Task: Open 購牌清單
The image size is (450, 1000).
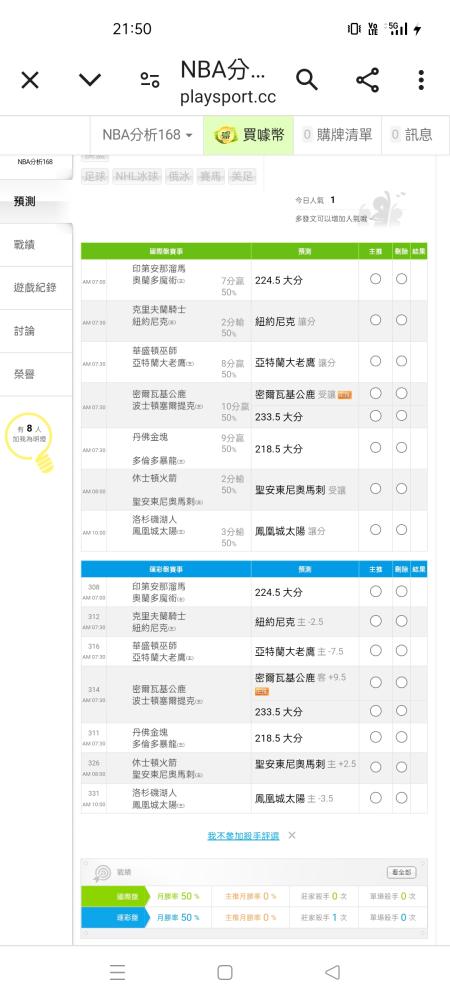Action: [x=337, y=135]
